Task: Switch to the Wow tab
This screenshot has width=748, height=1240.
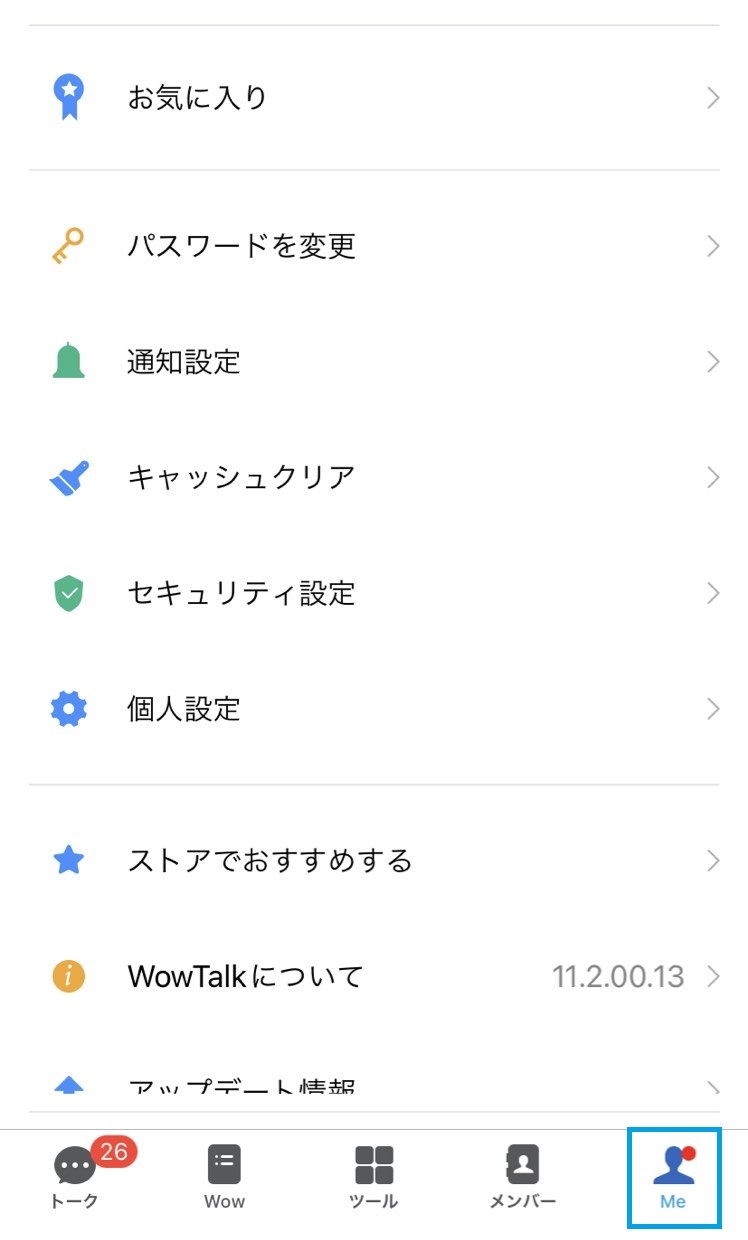Action: coord(224,1177)
